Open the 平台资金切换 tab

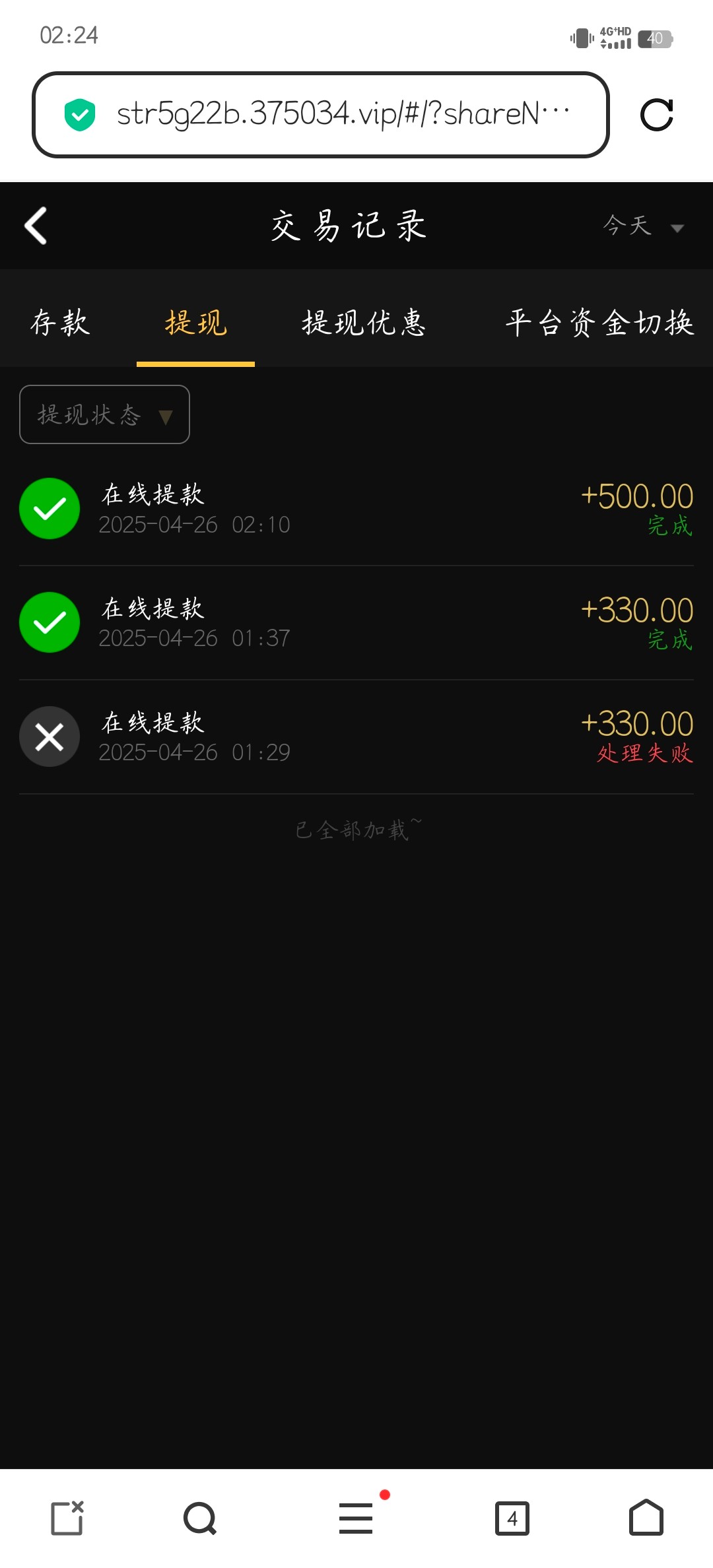coord(599,323)
